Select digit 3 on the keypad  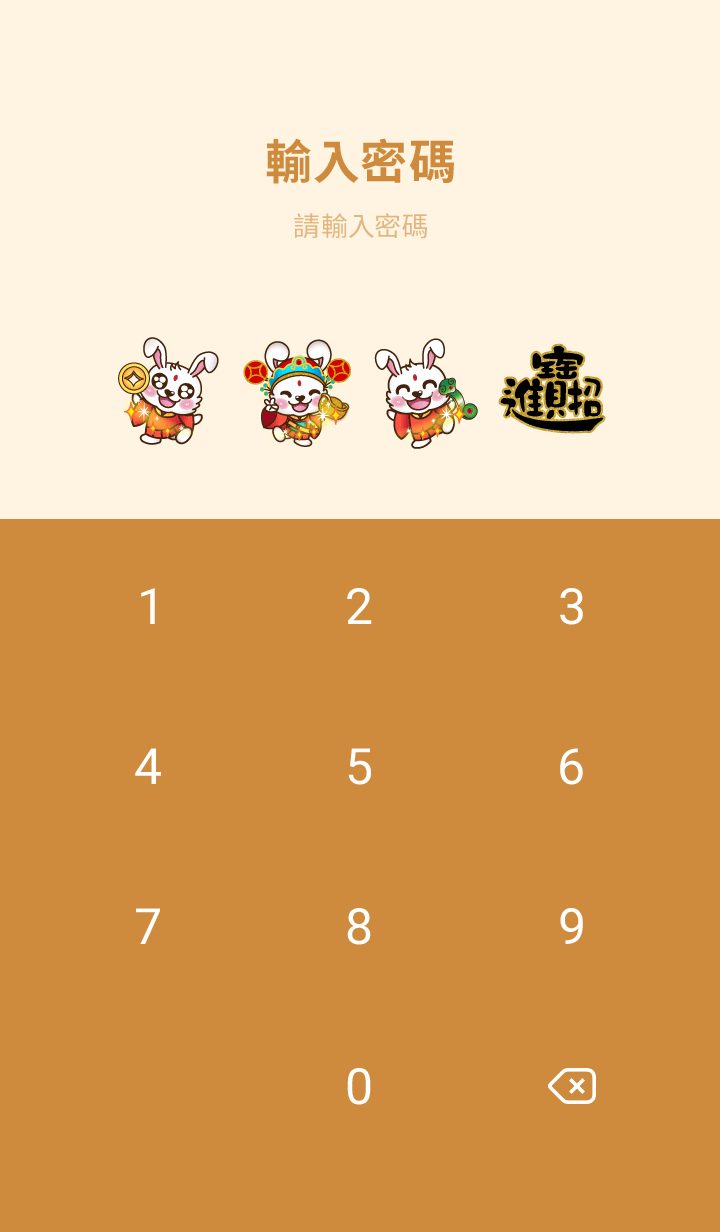[571, 607]
